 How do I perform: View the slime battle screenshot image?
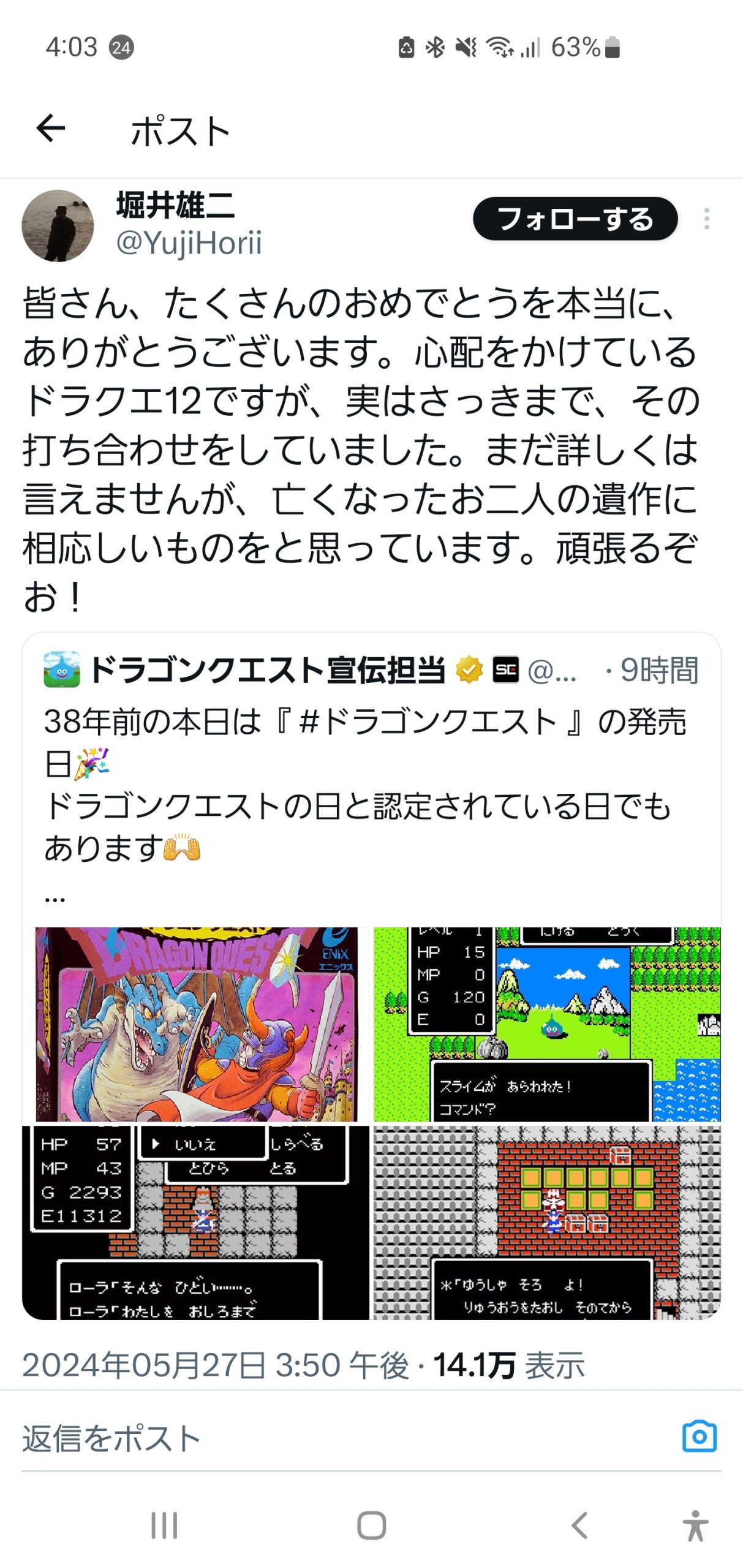(547, 1023)
